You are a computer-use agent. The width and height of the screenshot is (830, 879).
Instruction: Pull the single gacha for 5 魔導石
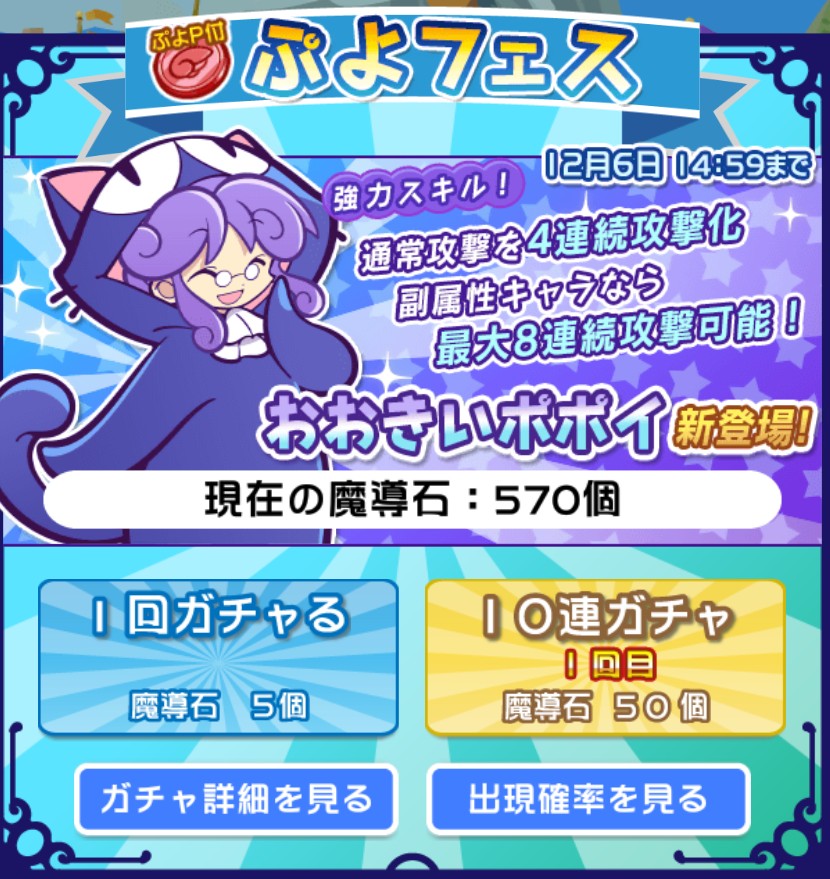click(218, 656)
